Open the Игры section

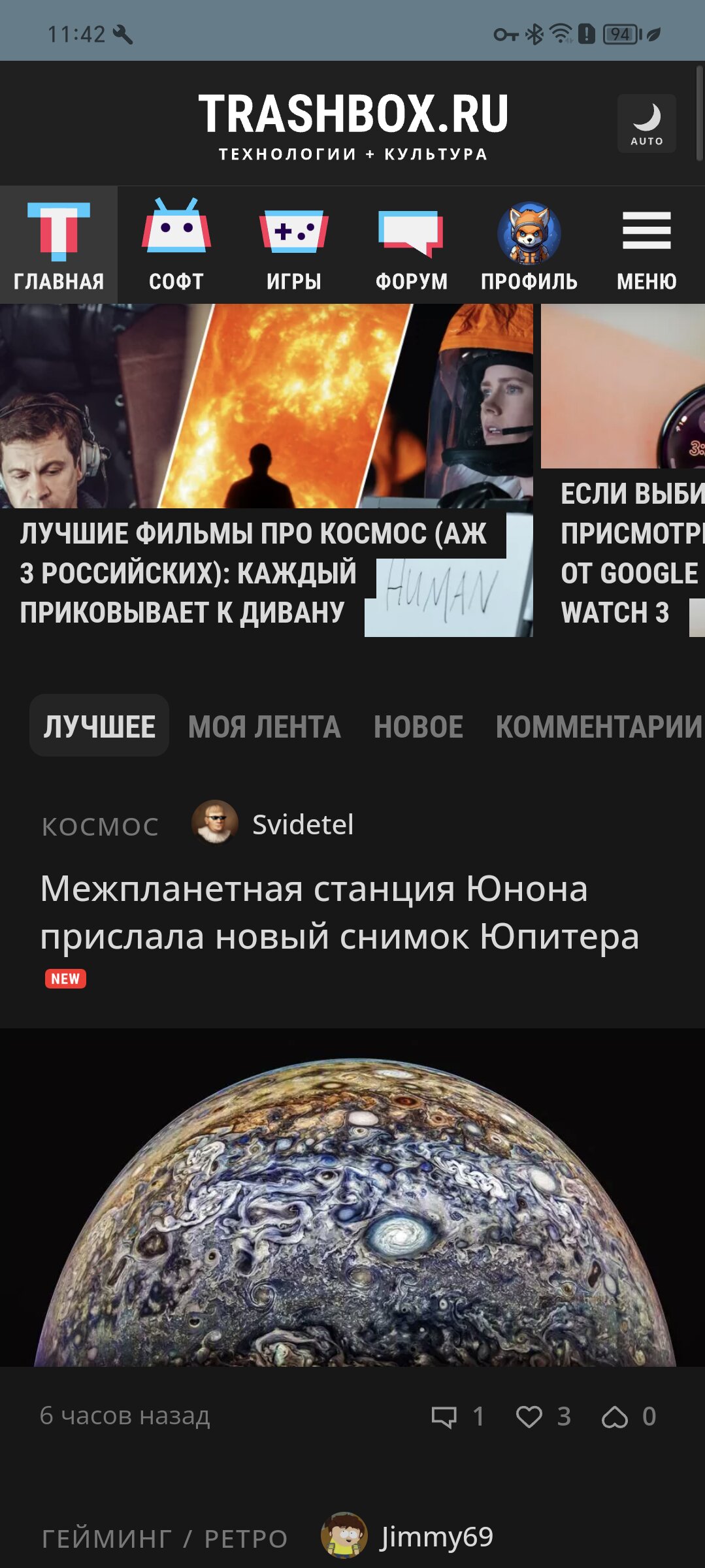coord(294,245)
